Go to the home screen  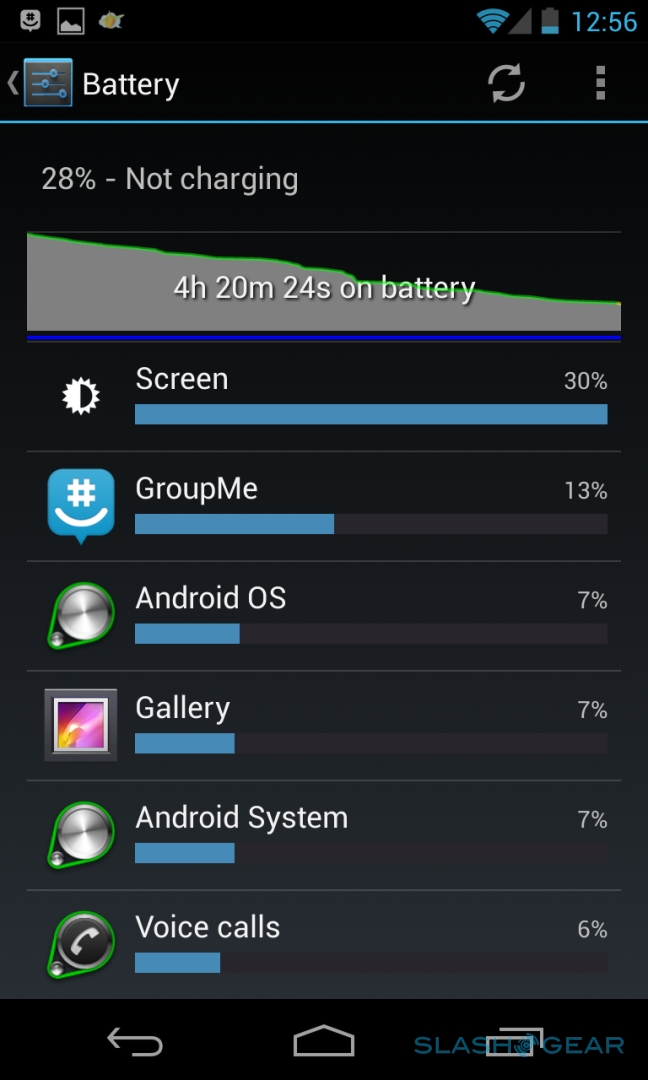(x=324, y=1042)
